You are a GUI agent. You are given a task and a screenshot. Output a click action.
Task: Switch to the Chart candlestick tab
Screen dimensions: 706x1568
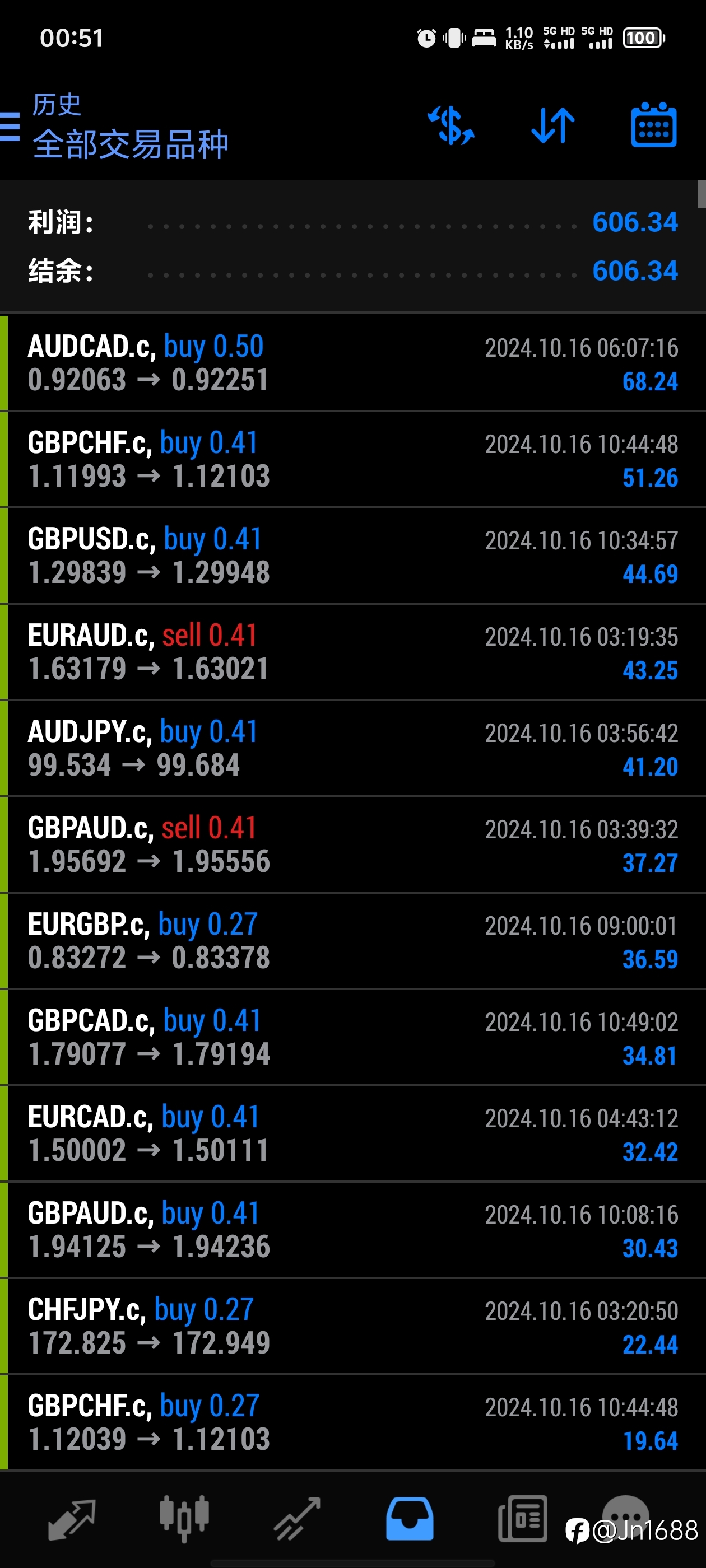[x=184, y=1519]
